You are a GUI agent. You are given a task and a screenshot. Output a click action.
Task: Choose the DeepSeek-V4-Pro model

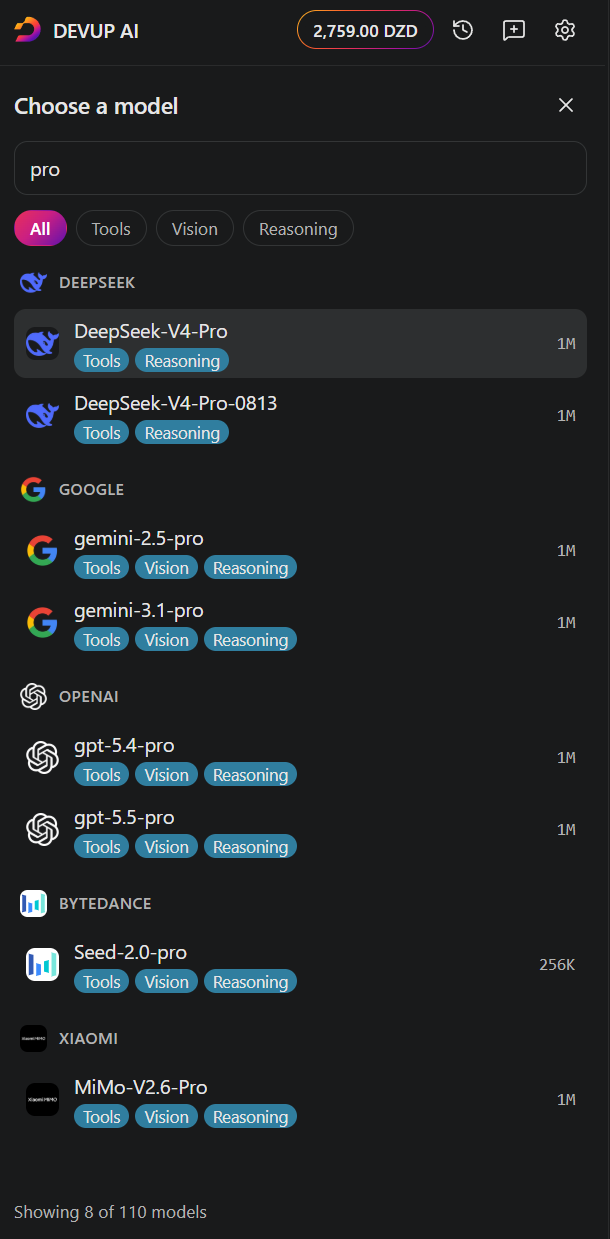click(x=300, y=344)
